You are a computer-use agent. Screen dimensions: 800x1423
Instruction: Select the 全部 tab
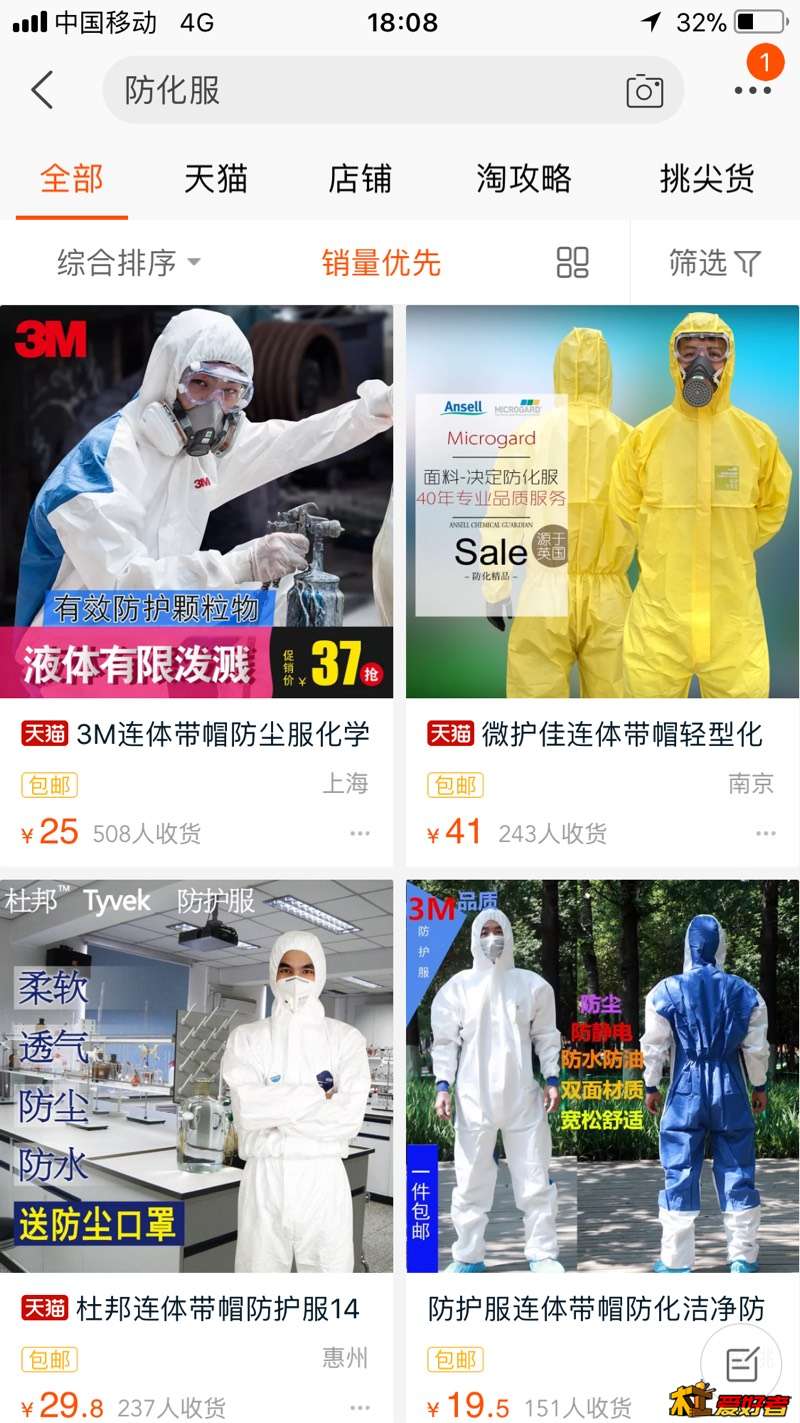[71, 179]
